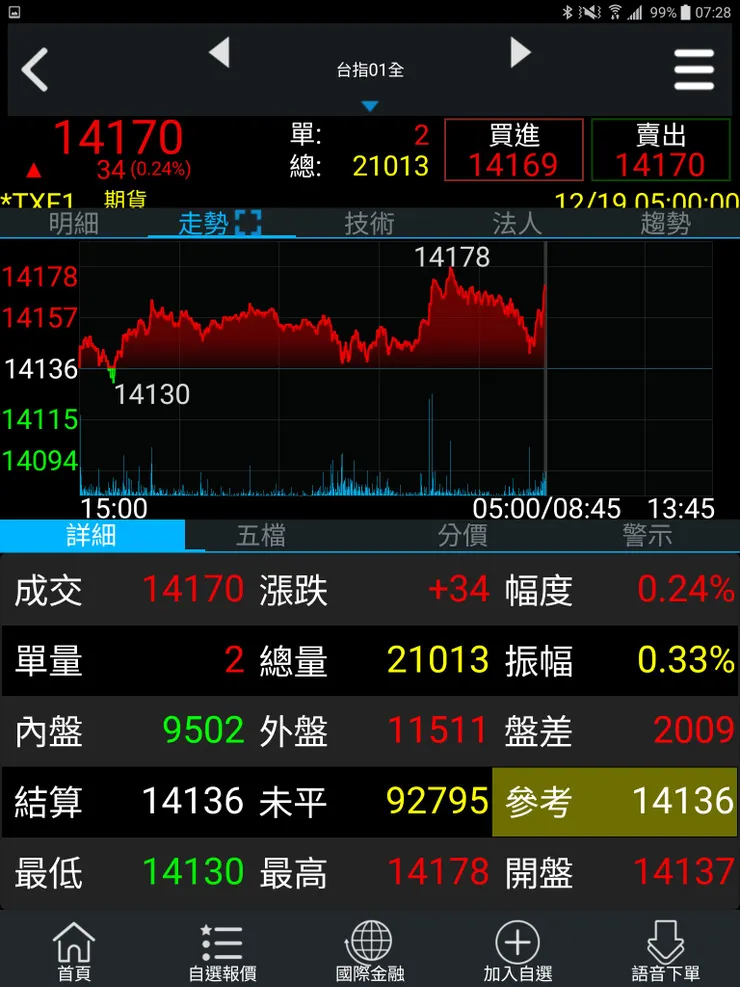Select the 詳細 detail tab
Image resolution: width=740 pixels, height=987 pixels.
pyautogui.click(x=92, y=535)
